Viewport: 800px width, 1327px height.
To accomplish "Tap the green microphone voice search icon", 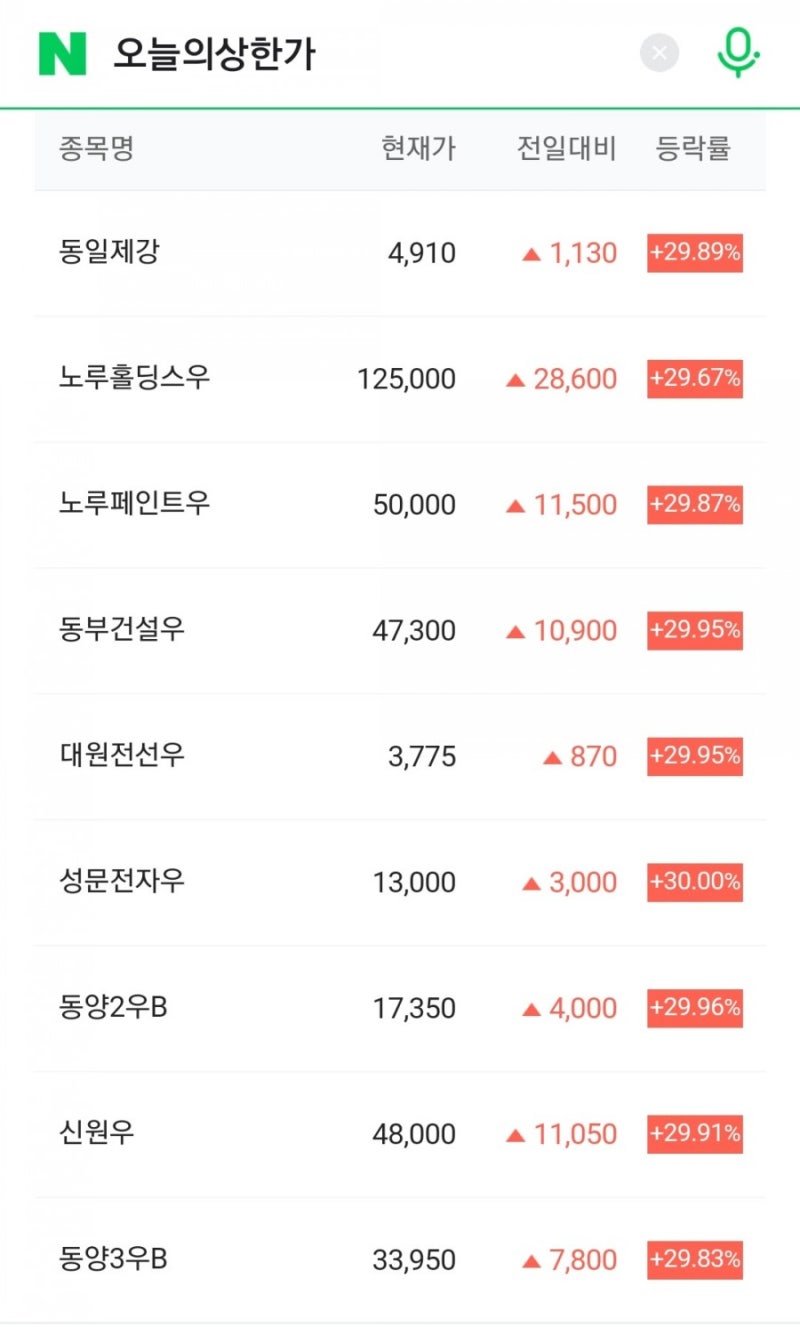I will pos(738,53).
